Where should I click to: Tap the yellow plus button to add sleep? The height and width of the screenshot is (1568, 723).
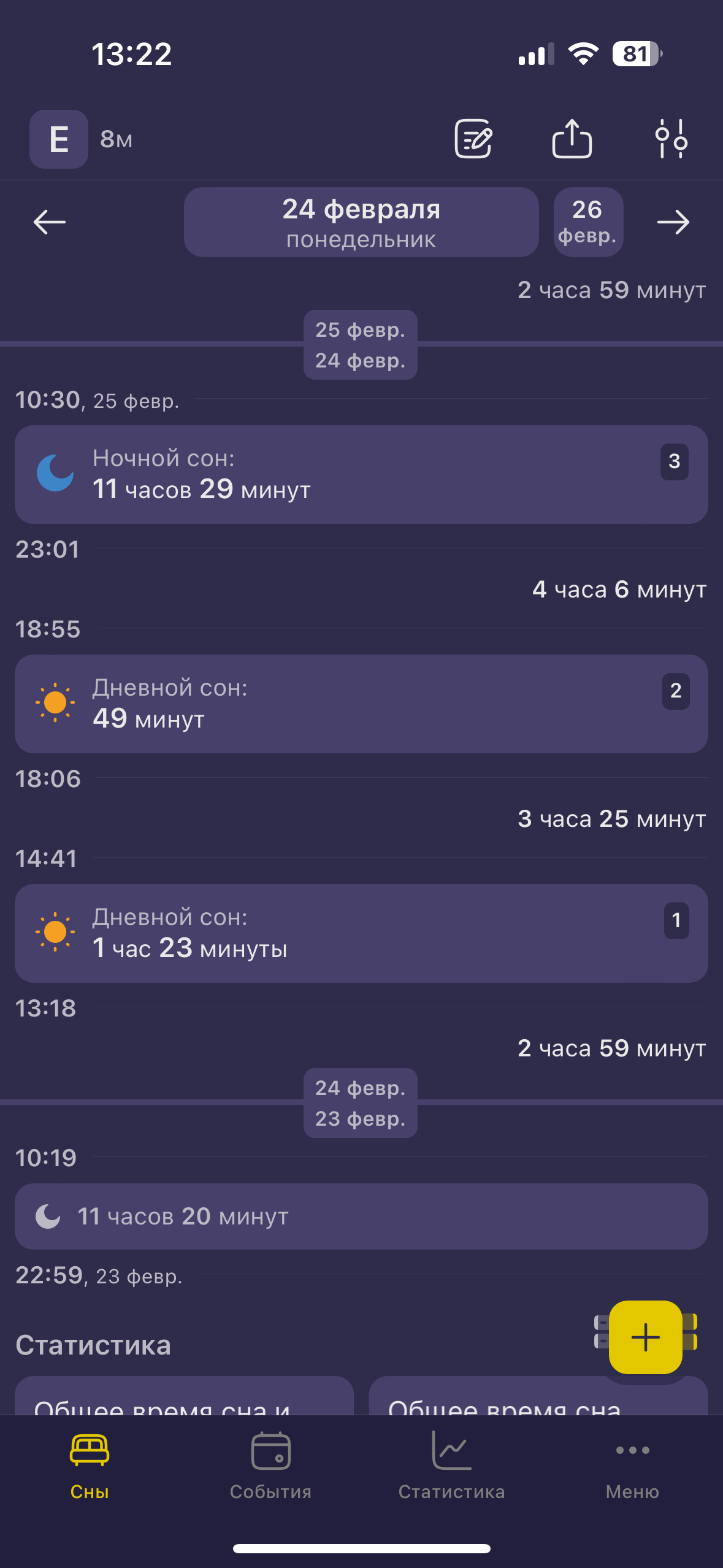648,1337
